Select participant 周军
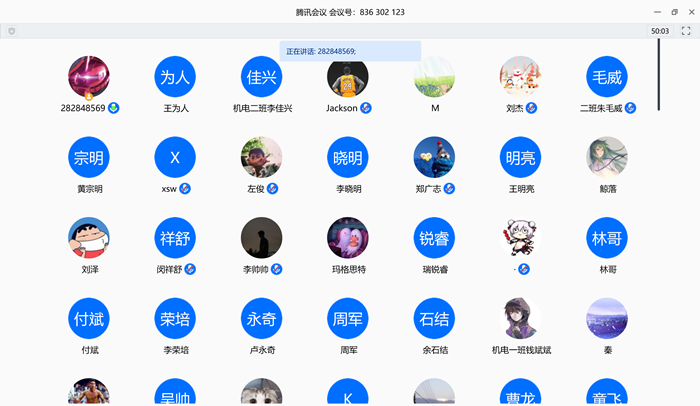 [348, 320]
